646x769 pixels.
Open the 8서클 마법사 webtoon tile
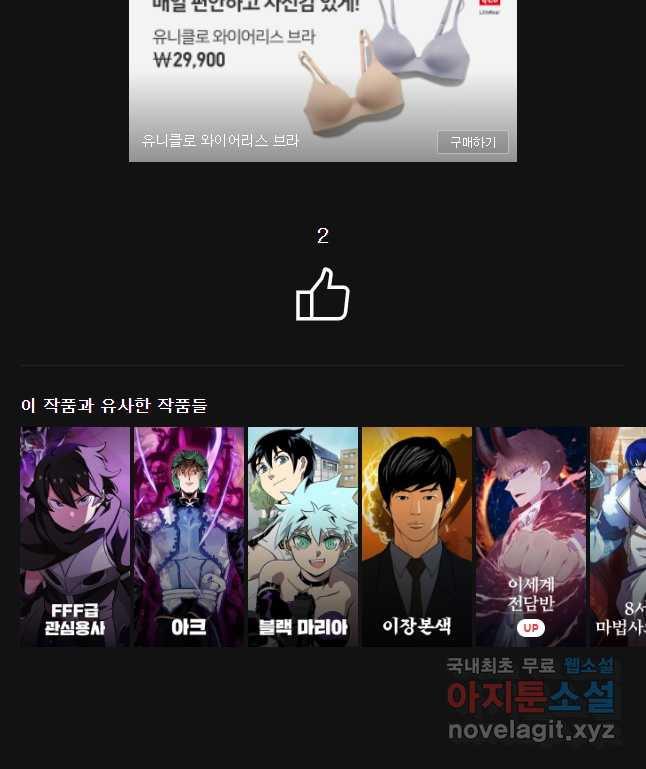(x=619, y=536)
